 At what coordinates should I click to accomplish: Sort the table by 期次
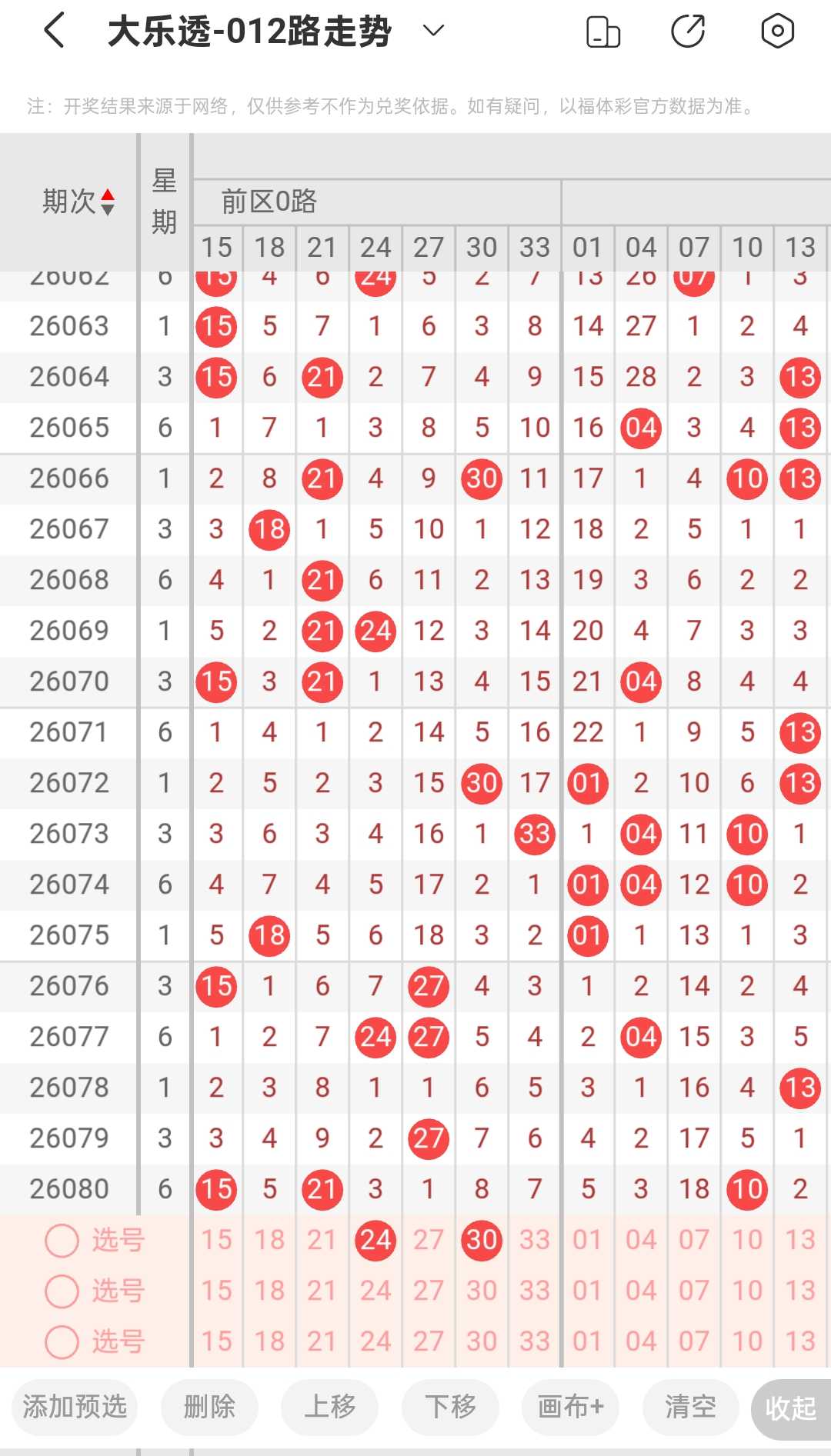coord(78,202)
